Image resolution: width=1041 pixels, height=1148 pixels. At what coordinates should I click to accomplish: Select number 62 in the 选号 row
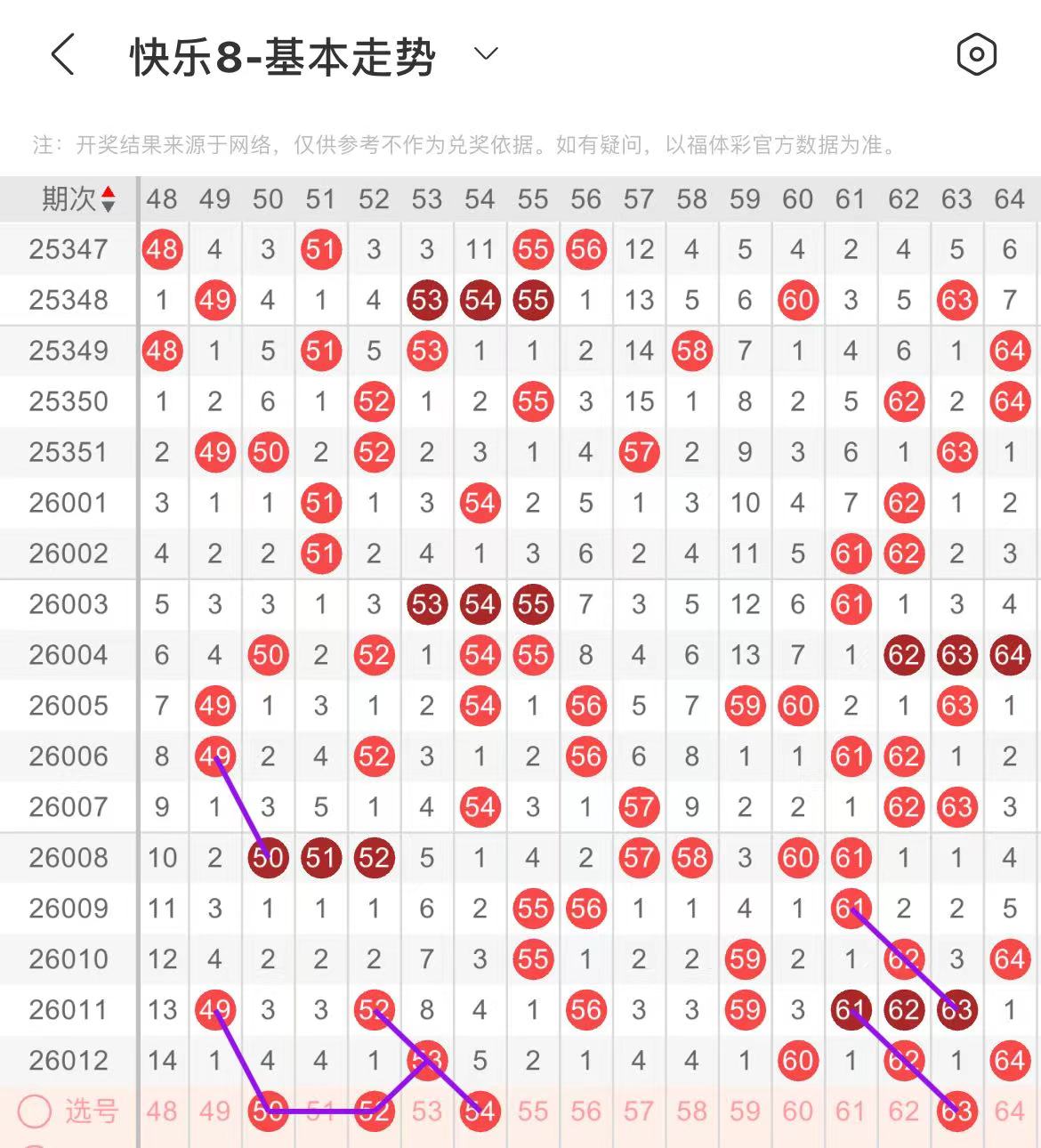[903, 1112]
